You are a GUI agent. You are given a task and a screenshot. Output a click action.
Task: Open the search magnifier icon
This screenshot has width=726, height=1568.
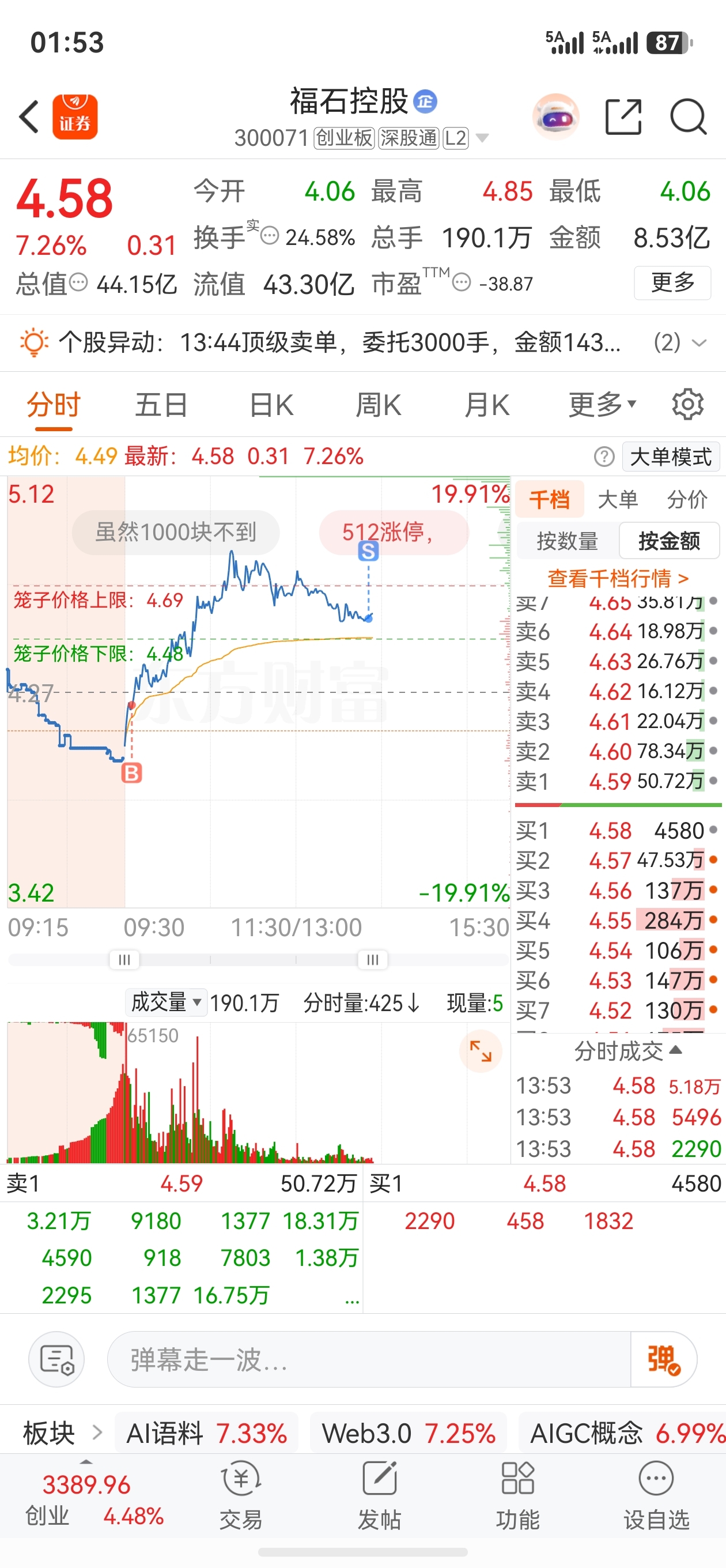tap(689, 116)
